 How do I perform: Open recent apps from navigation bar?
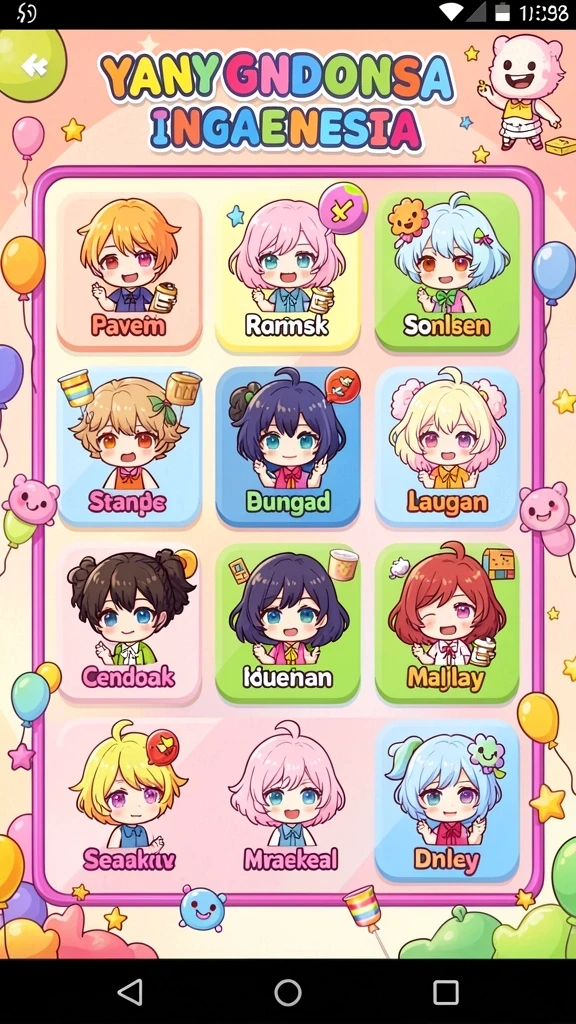click(446, 993)
